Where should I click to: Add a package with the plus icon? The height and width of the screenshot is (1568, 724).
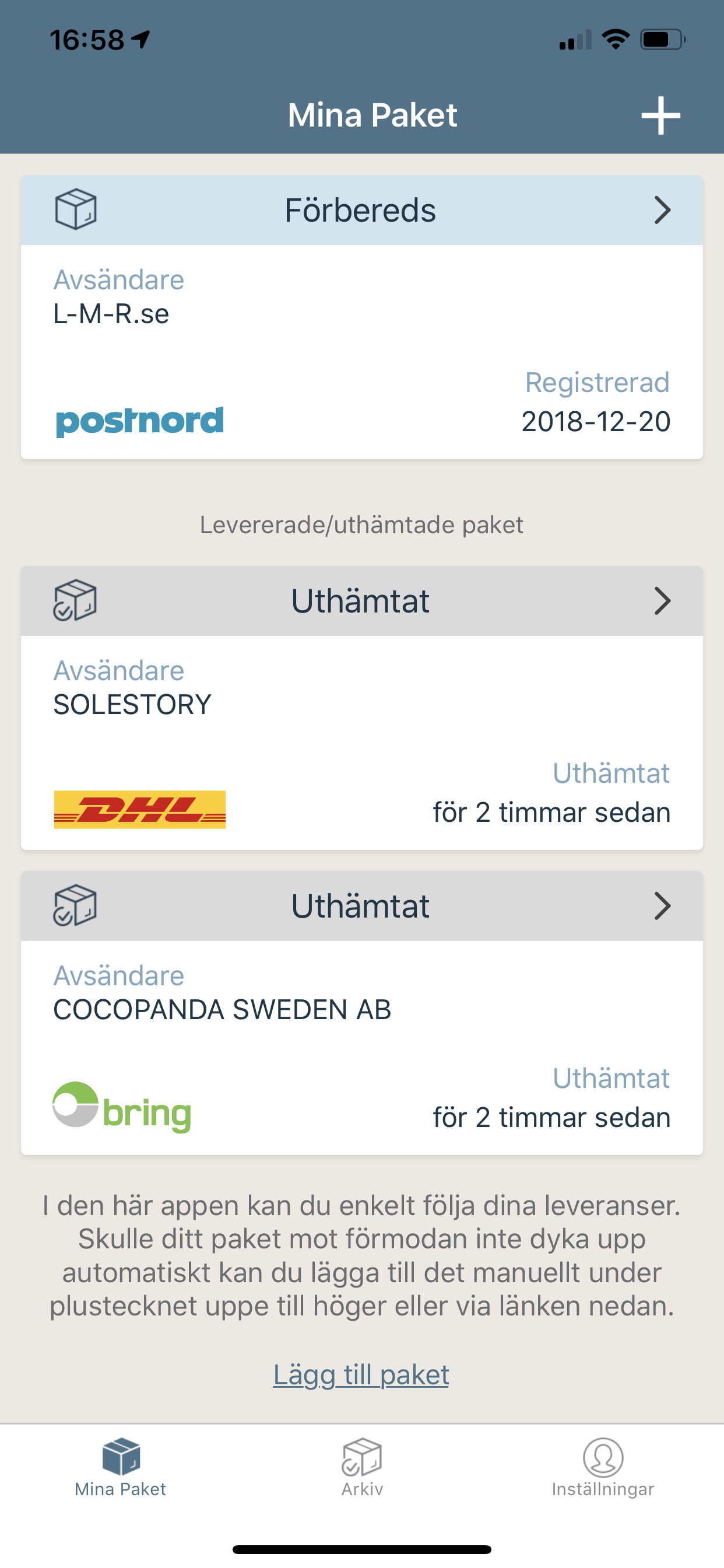pyautogui.click(x=660, y=115)
